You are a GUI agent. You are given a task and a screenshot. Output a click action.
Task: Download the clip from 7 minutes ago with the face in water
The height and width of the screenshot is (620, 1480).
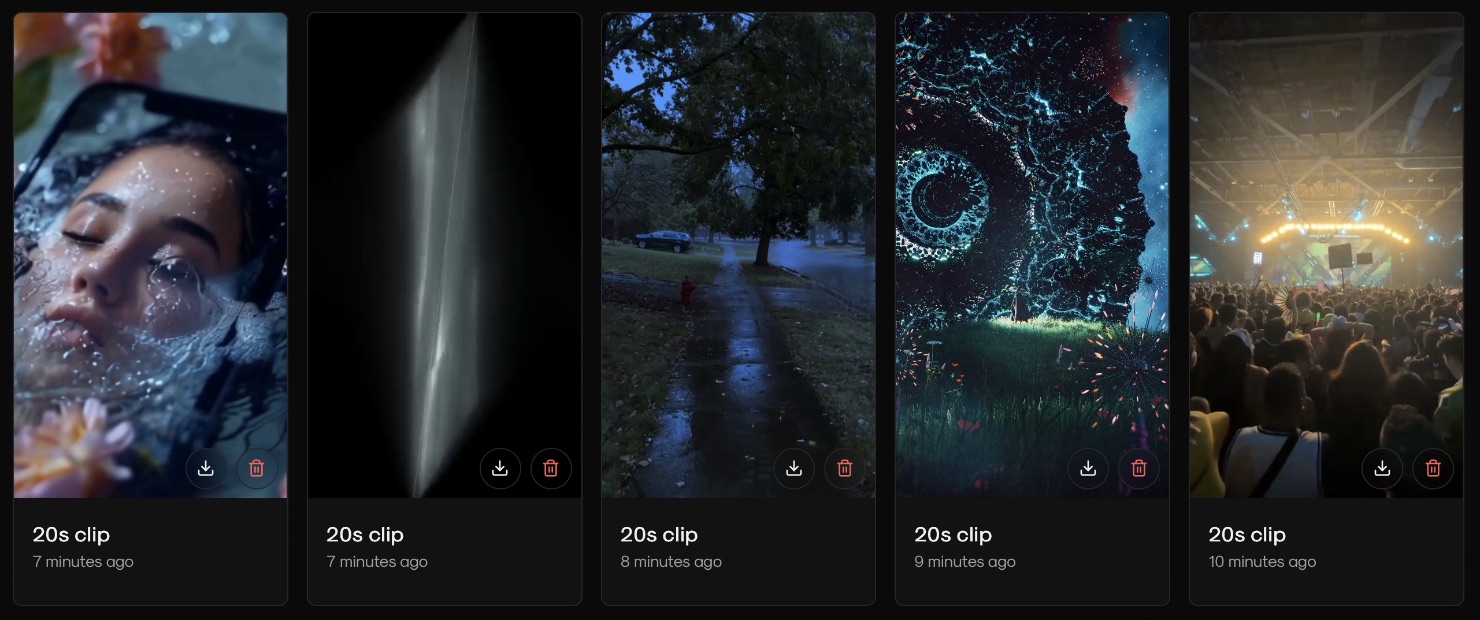(206, 468)
